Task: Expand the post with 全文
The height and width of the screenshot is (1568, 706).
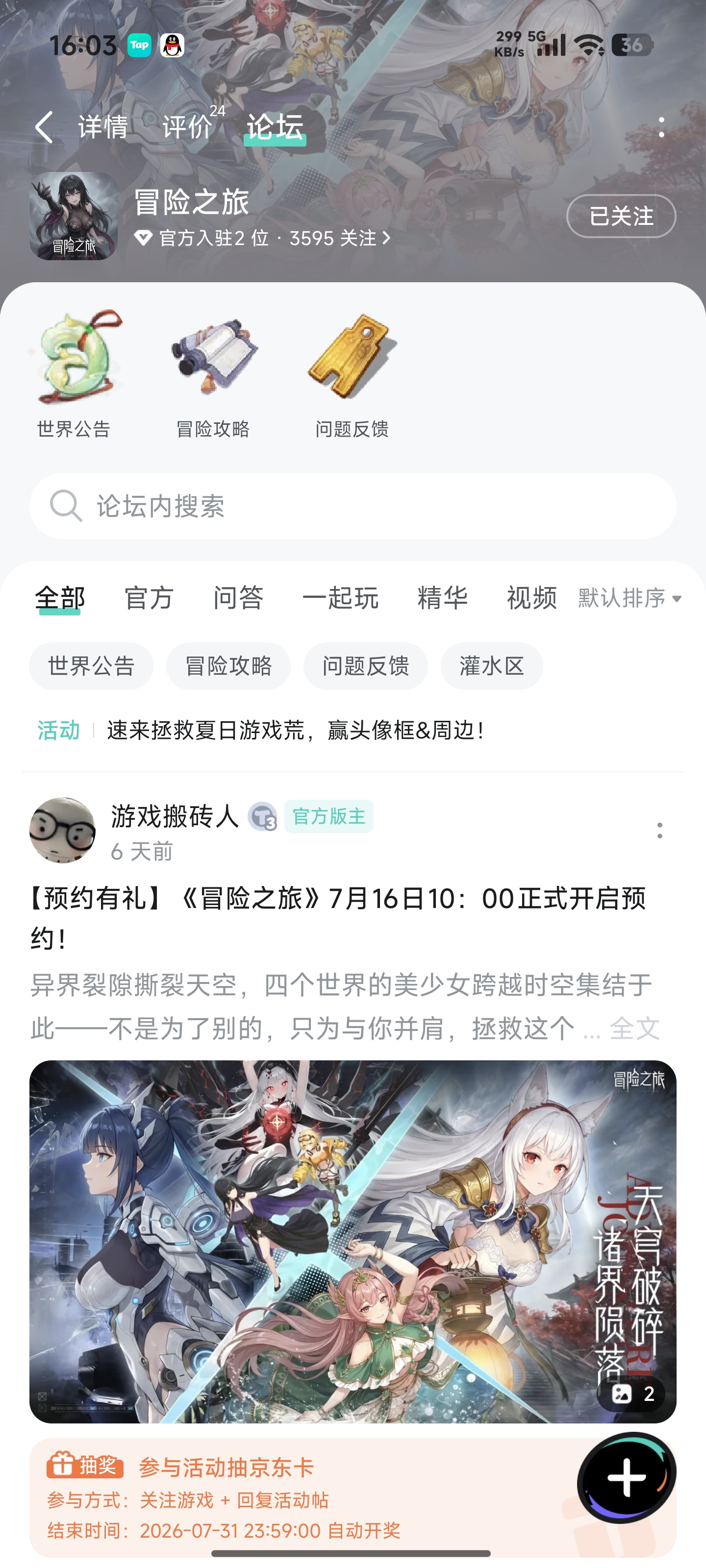Action: pyautogui.click(x=635, y=1029)
